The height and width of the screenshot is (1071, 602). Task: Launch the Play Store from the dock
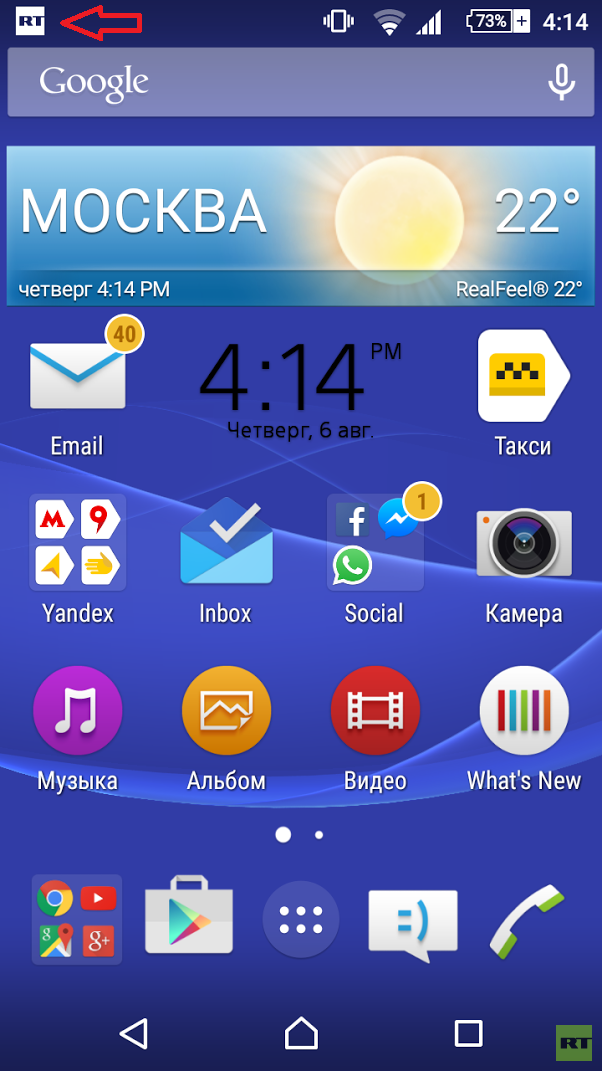pyautogui.click(x=189, y=917)
